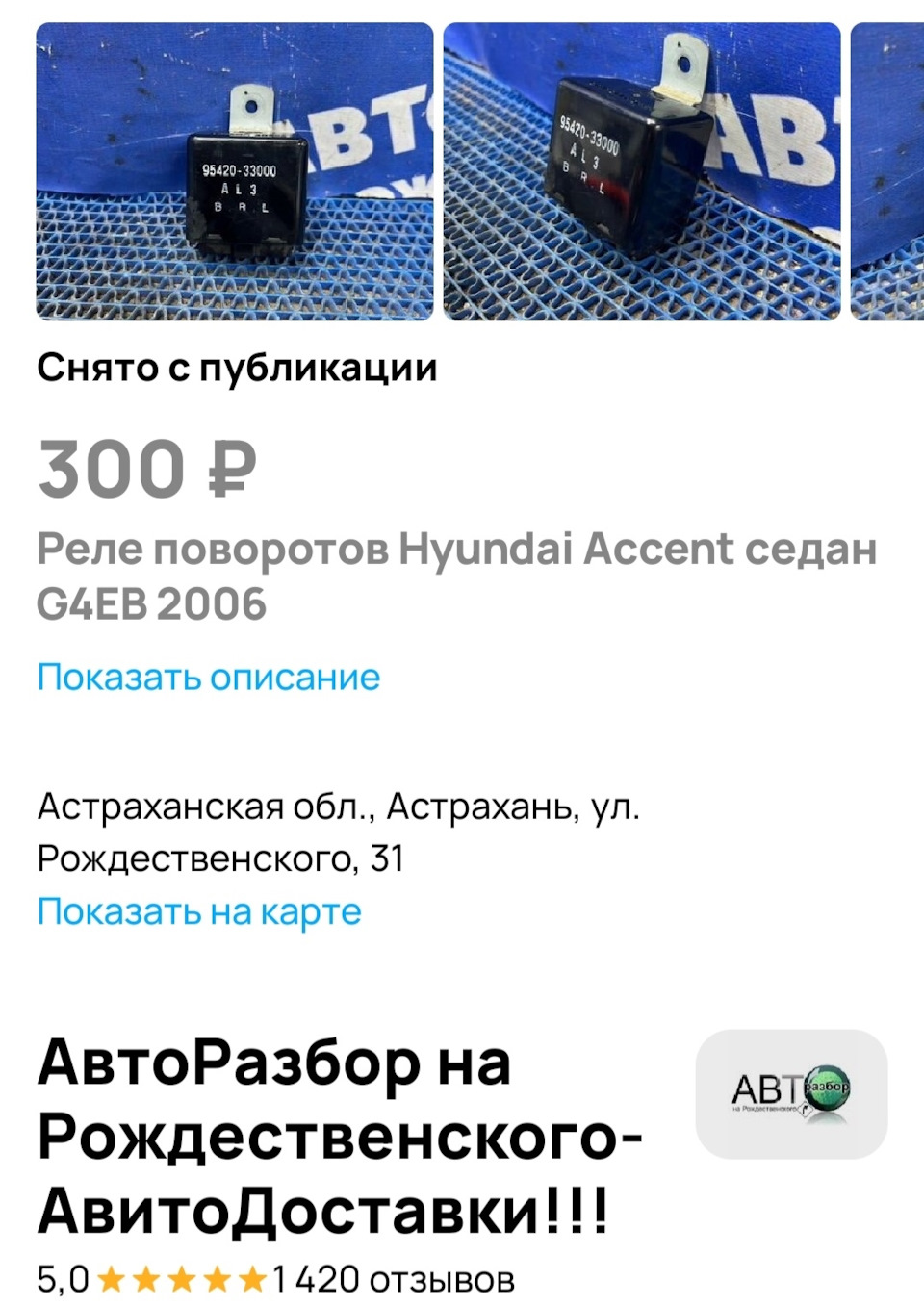Select the middle rating star

[178, 1278]
